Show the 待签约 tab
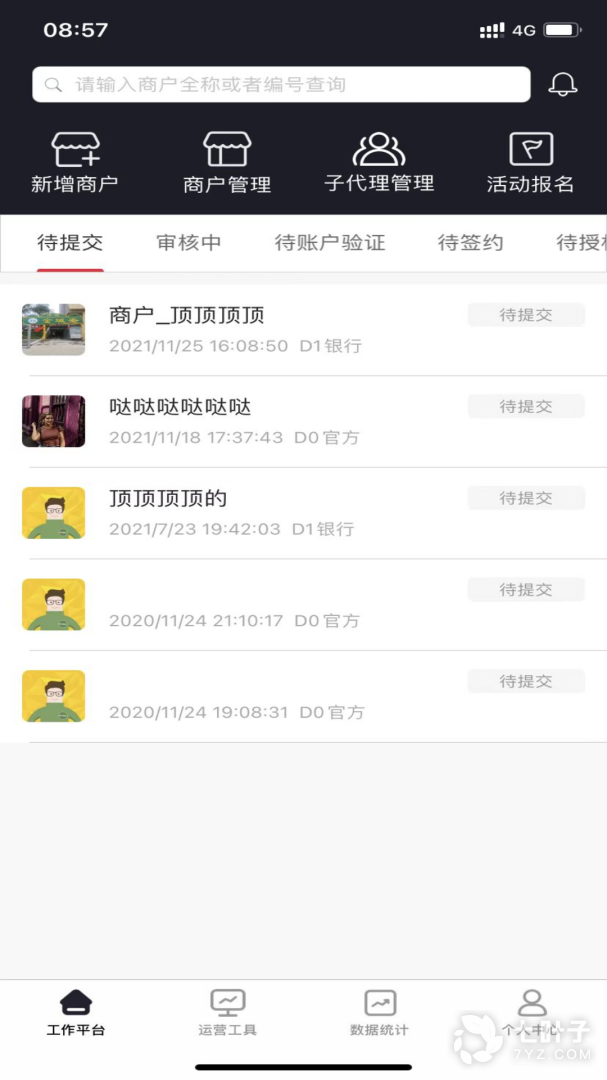The image size is (607, 1080). (470, 243)
